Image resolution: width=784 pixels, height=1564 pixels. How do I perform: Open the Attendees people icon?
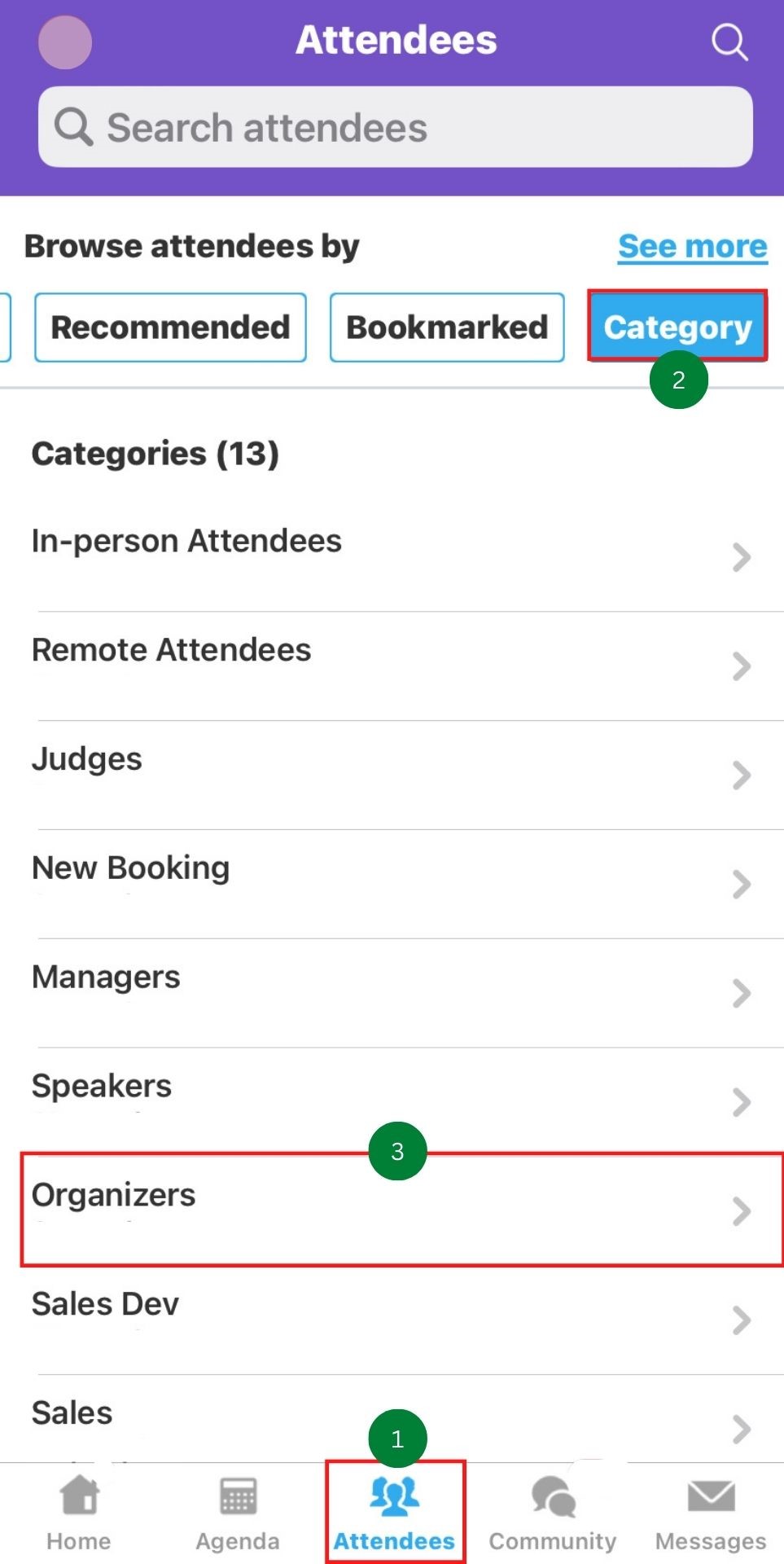393,1496
